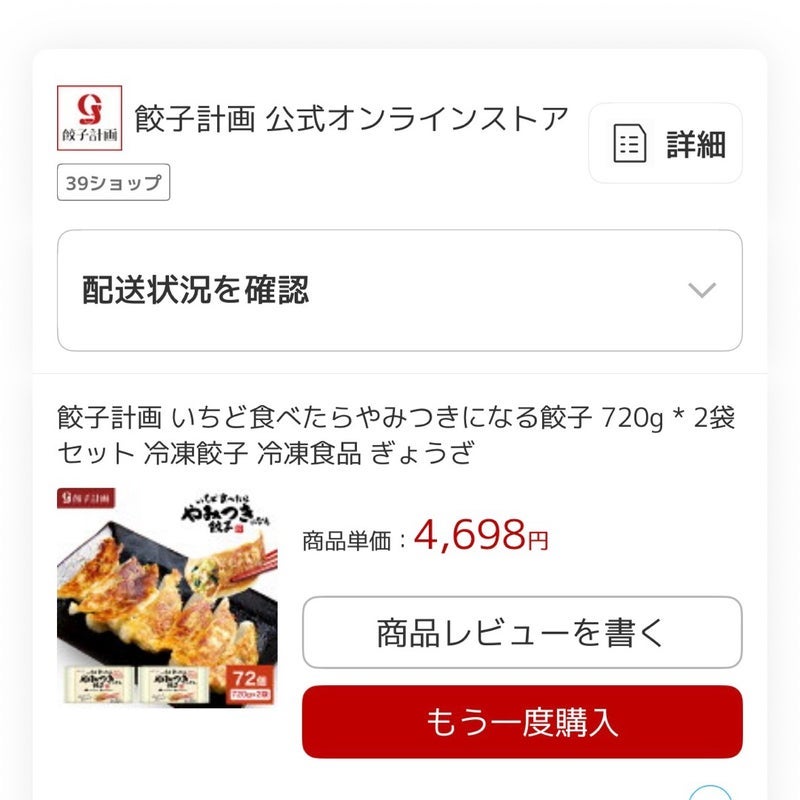Buy again with もう一度購入
This screenshot has height=800, width=800.
click(x=521, y=722)
